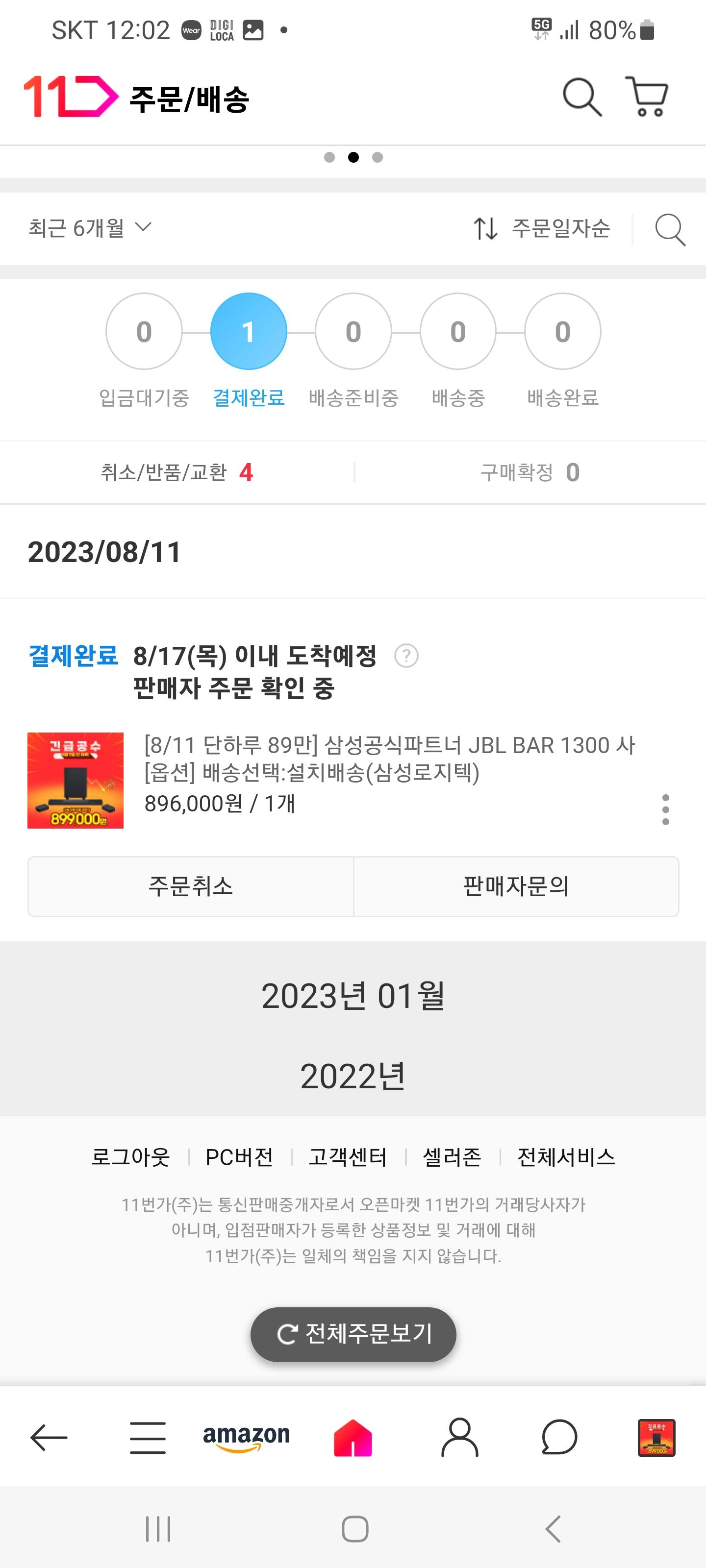Switch to PC버전
The image size is (706, 1568).
pyautogui.click(x=239, y=1156)
